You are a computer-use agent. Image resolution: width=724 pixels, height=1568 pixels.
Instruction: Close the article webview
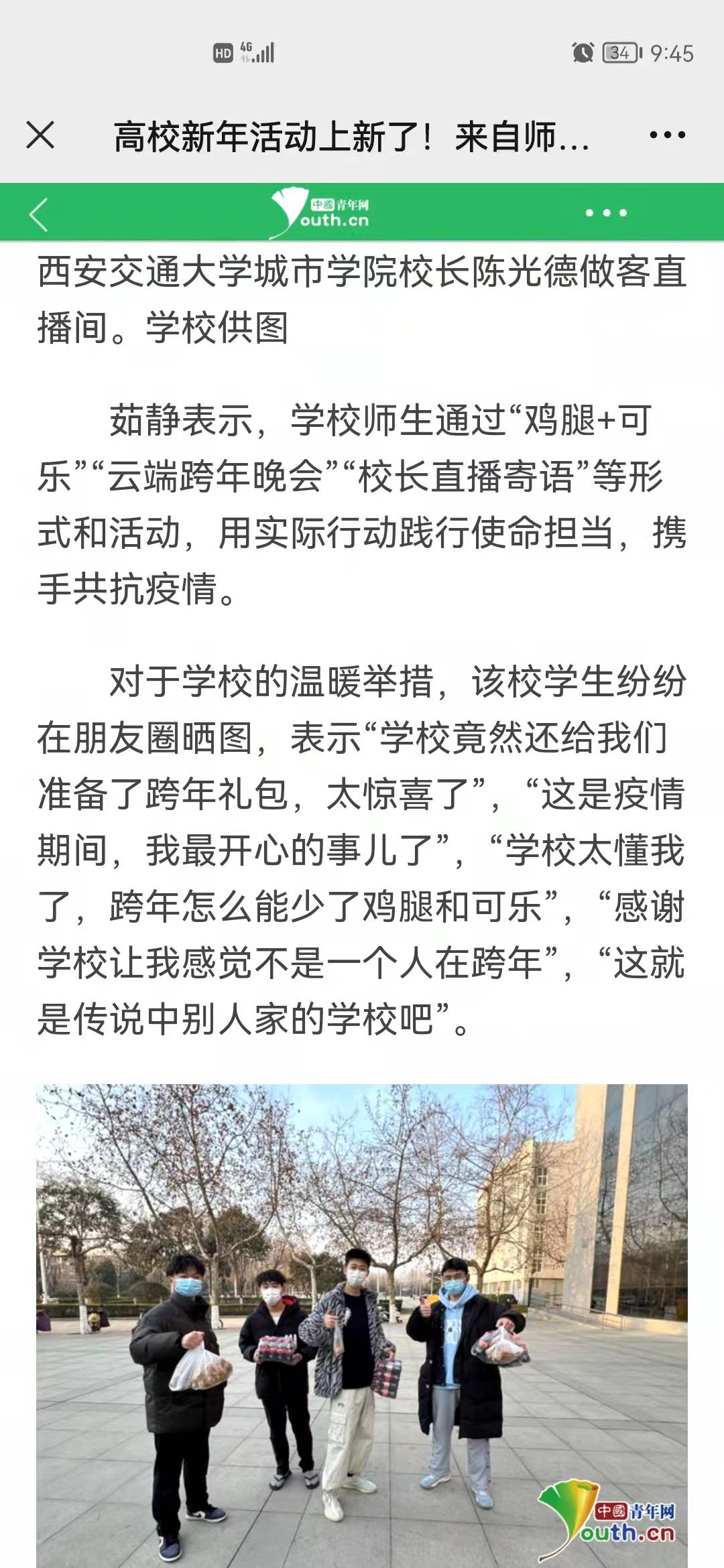pos(40,135)
